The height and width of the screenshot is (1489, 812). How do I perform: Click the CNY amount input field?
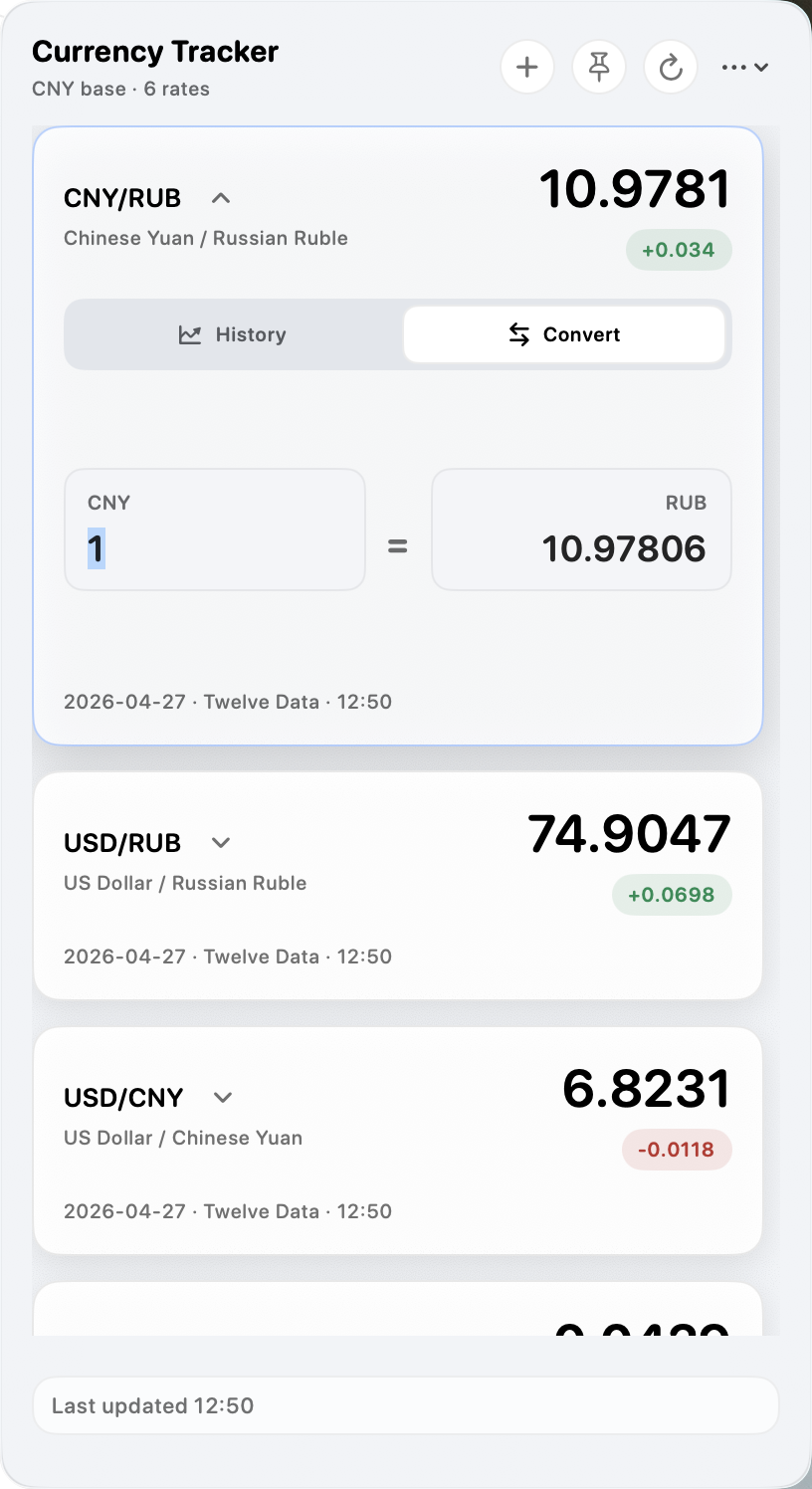pos(214,530)
